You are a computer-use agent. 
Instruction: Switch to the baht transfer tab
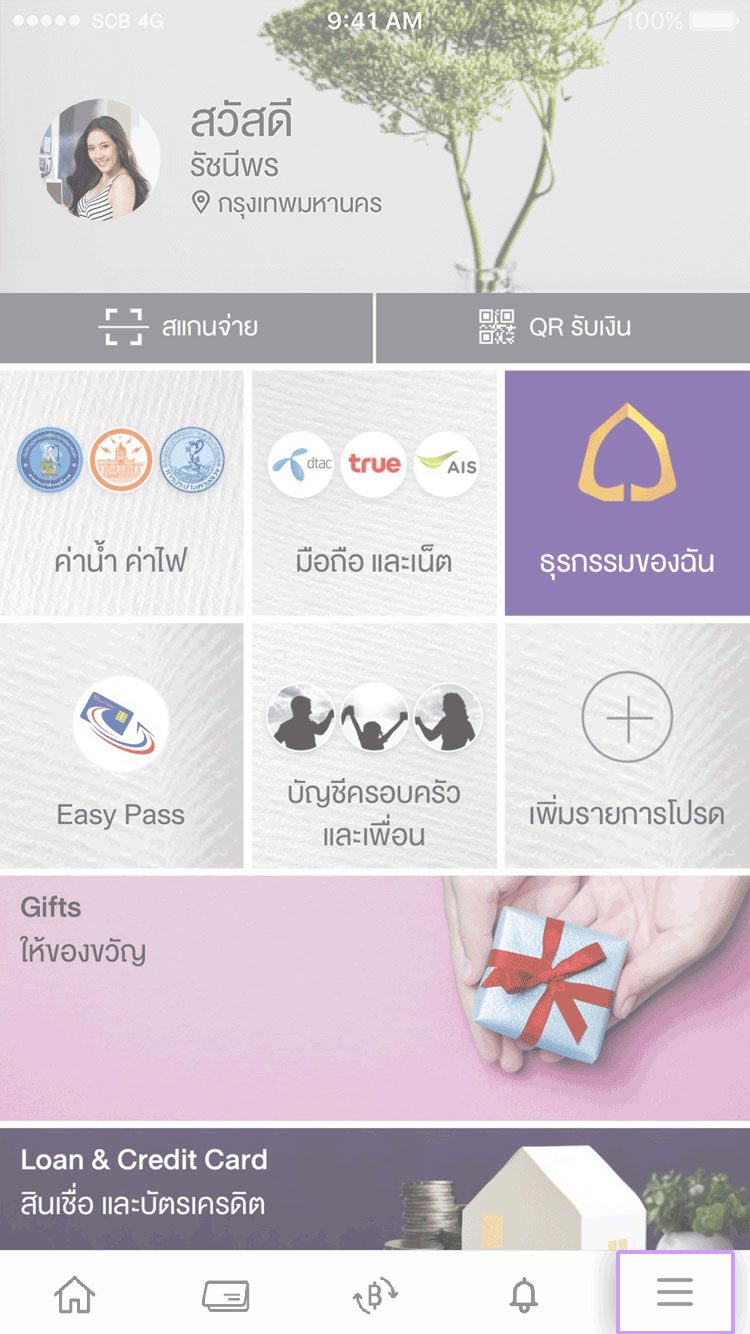pos(376,1296)
